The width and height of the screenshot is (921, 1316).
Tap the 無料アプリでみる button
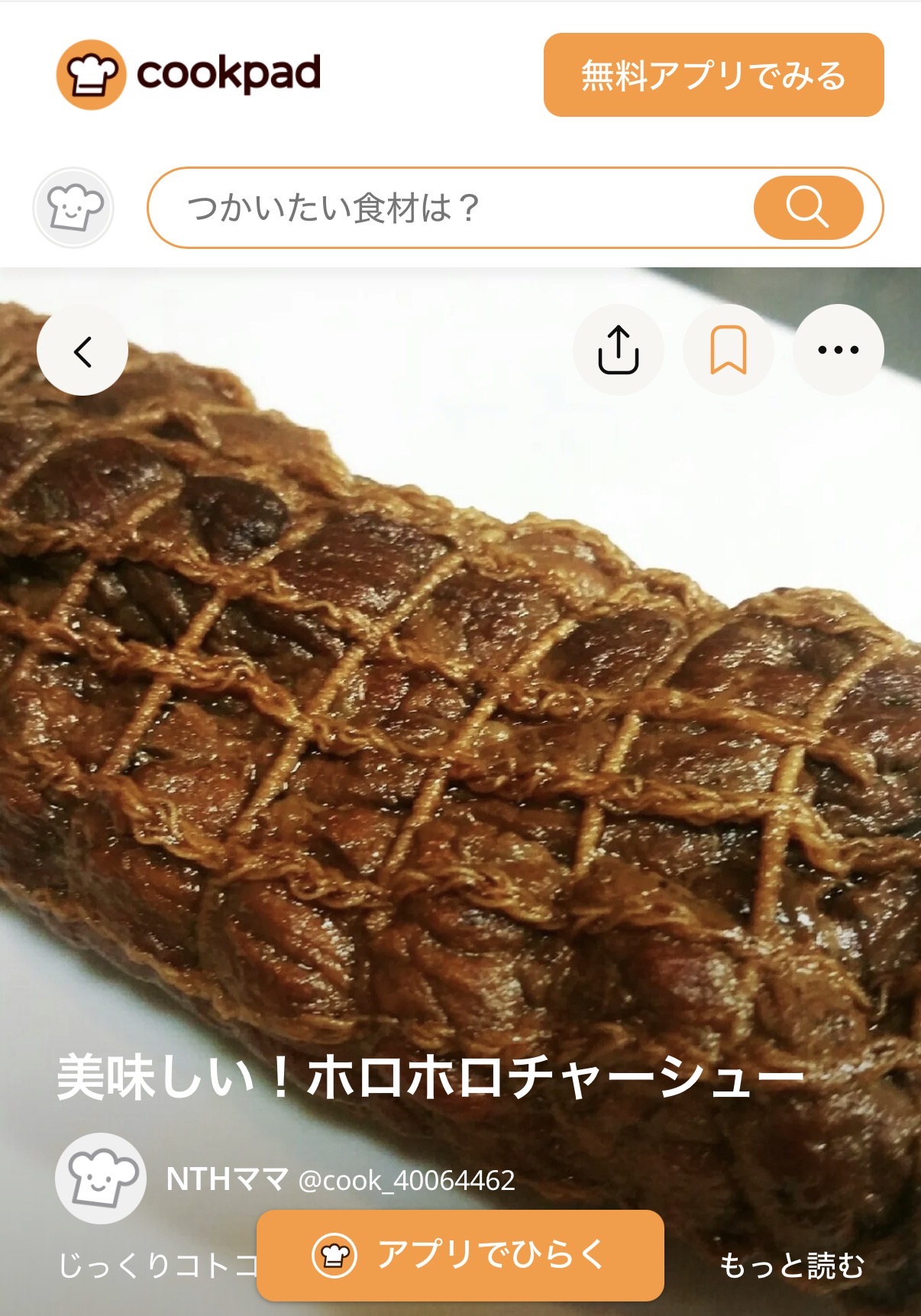click(713, 75)
